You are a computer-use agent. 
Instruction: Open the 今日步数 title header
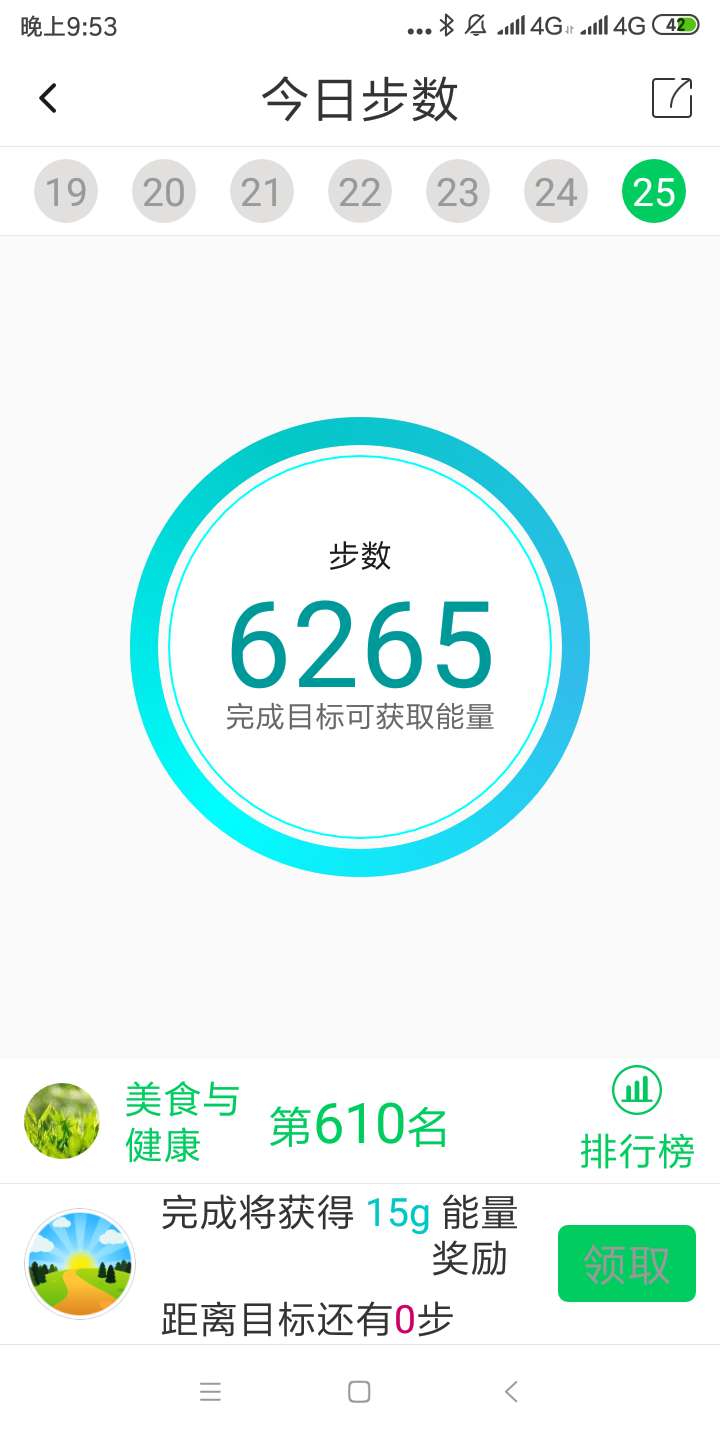[359, 97]
